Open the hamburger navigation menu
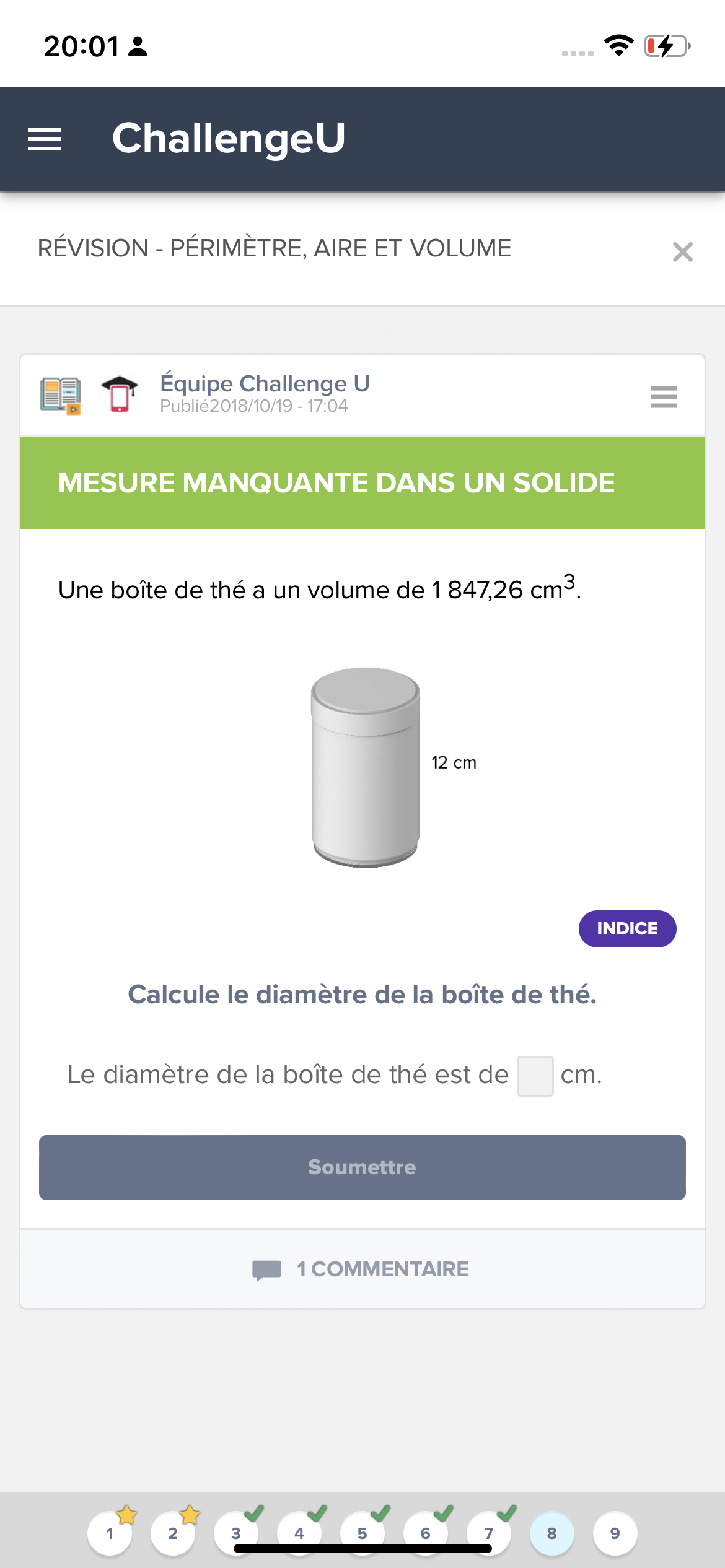This screenshot has height=1568, width=725. (x=45, y=140)
